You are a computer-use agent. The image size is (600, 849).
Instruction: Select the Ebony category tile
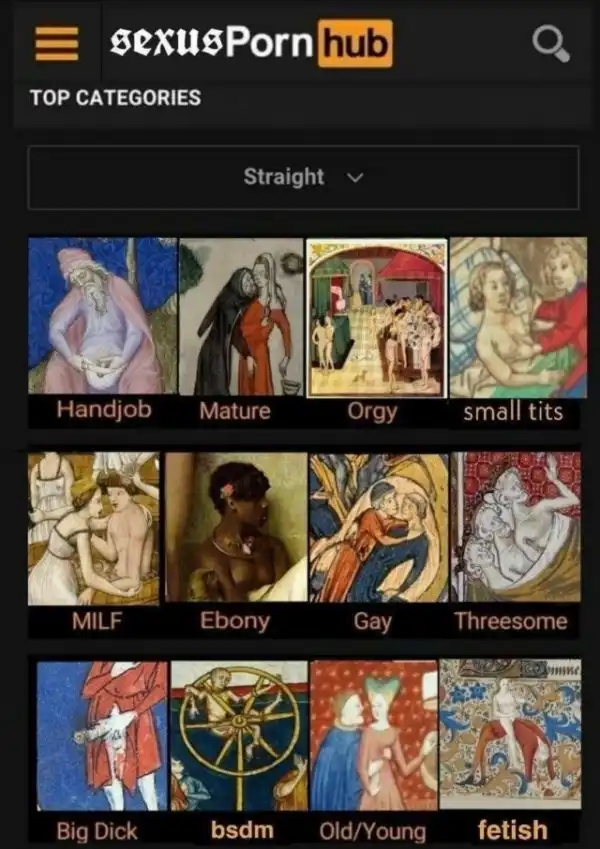point(236,540)
